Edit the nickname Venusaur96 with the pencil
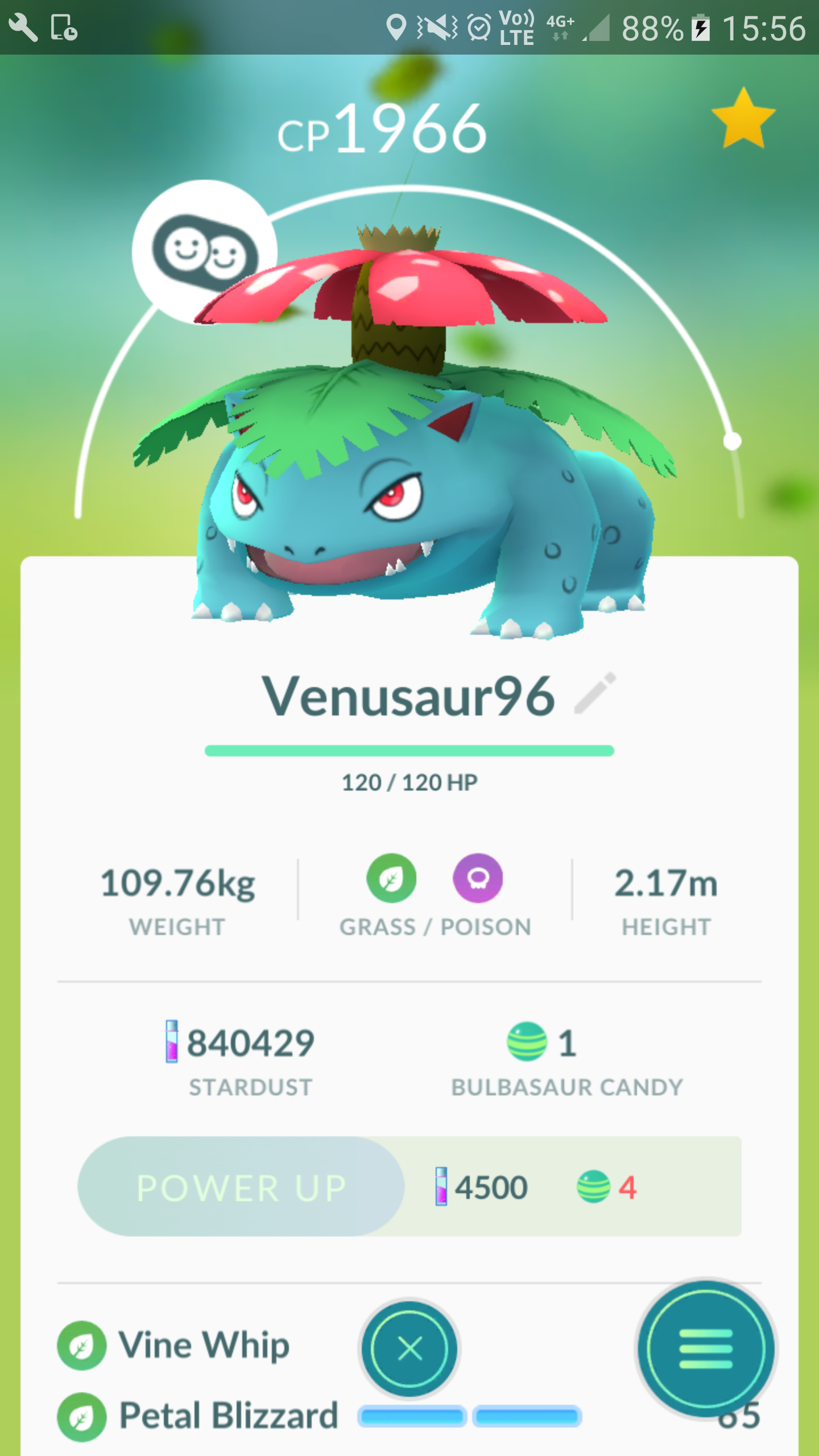The image size is (819, 1456). point(595,693)
